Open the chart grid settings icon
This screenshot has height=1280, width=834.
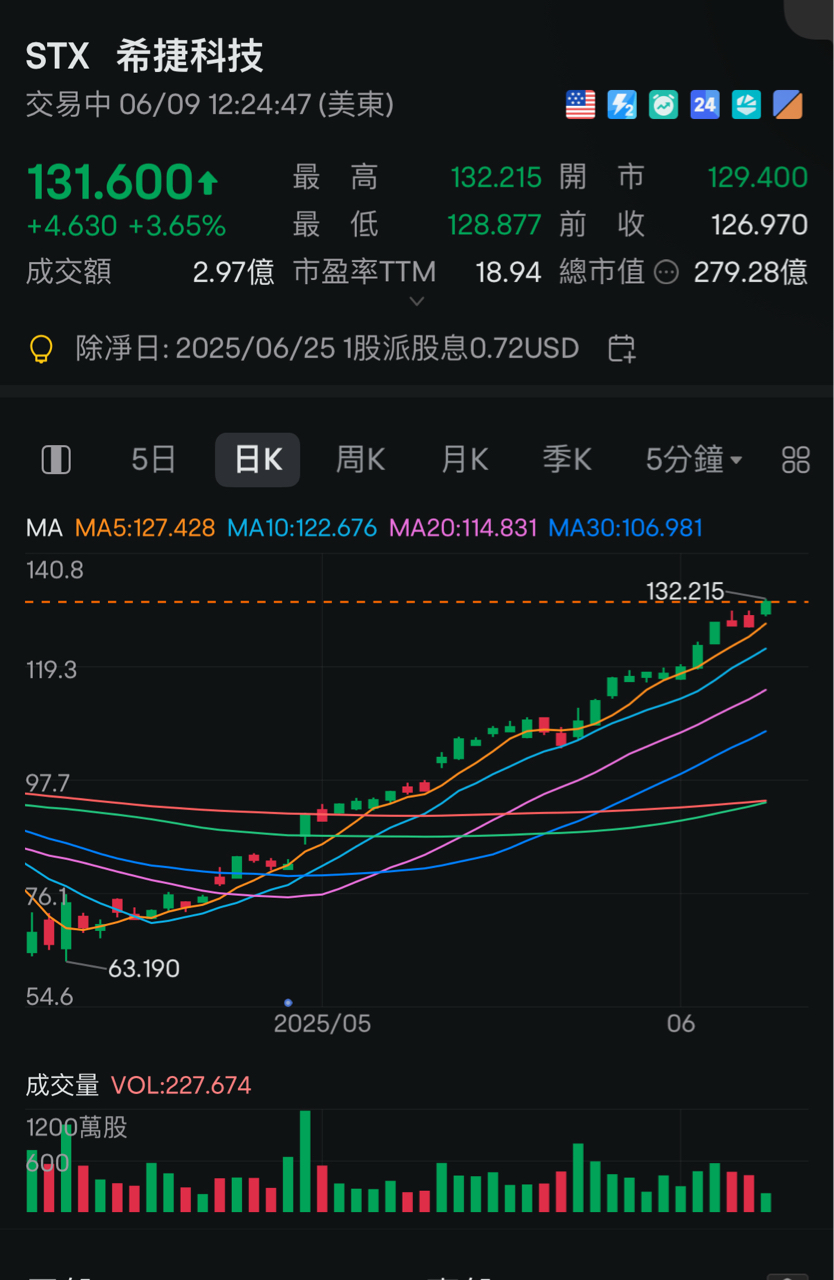796,460
